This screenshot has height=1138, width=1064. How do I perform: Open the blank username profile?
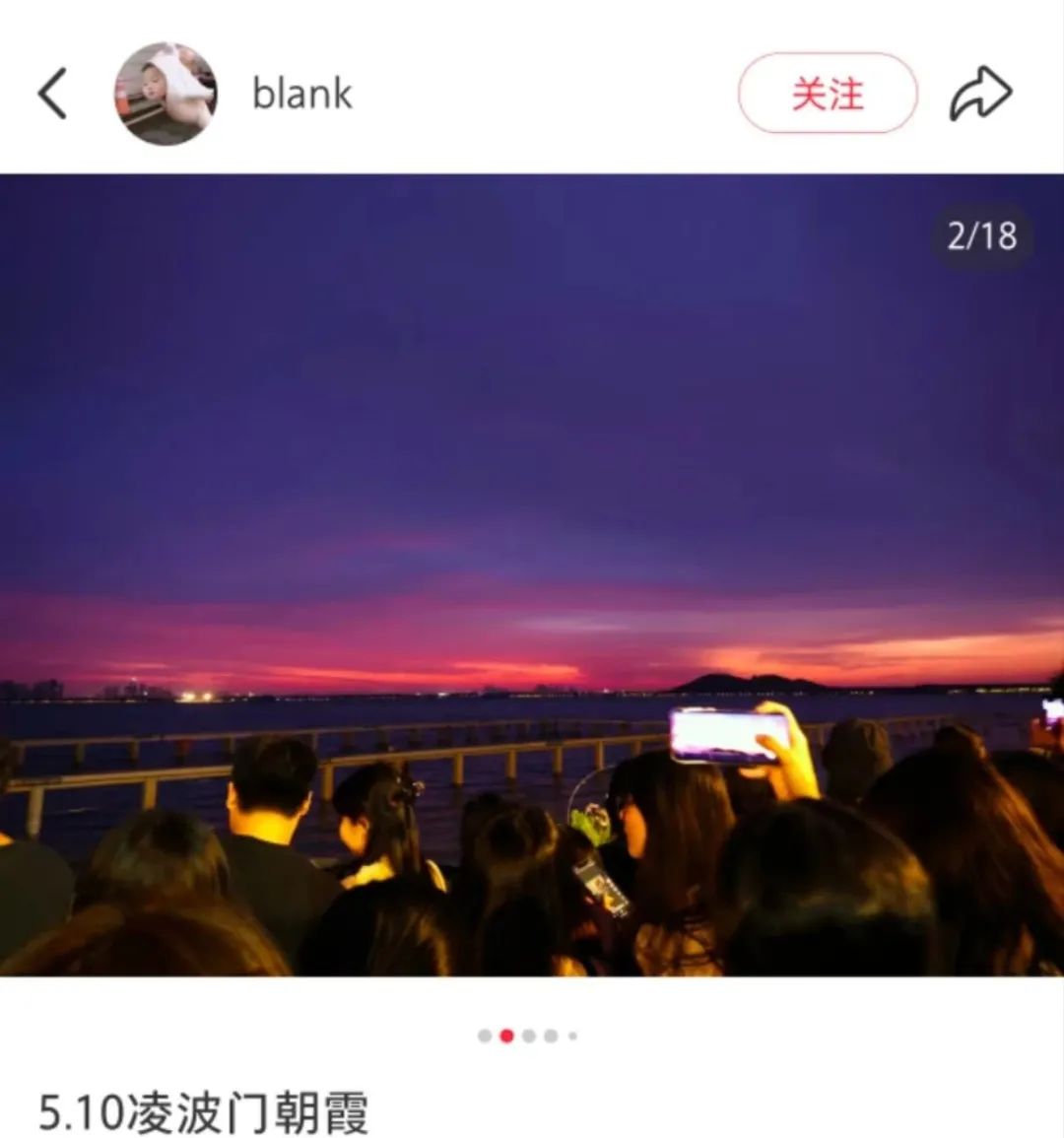pyautogui.click(x=301, y=95)
